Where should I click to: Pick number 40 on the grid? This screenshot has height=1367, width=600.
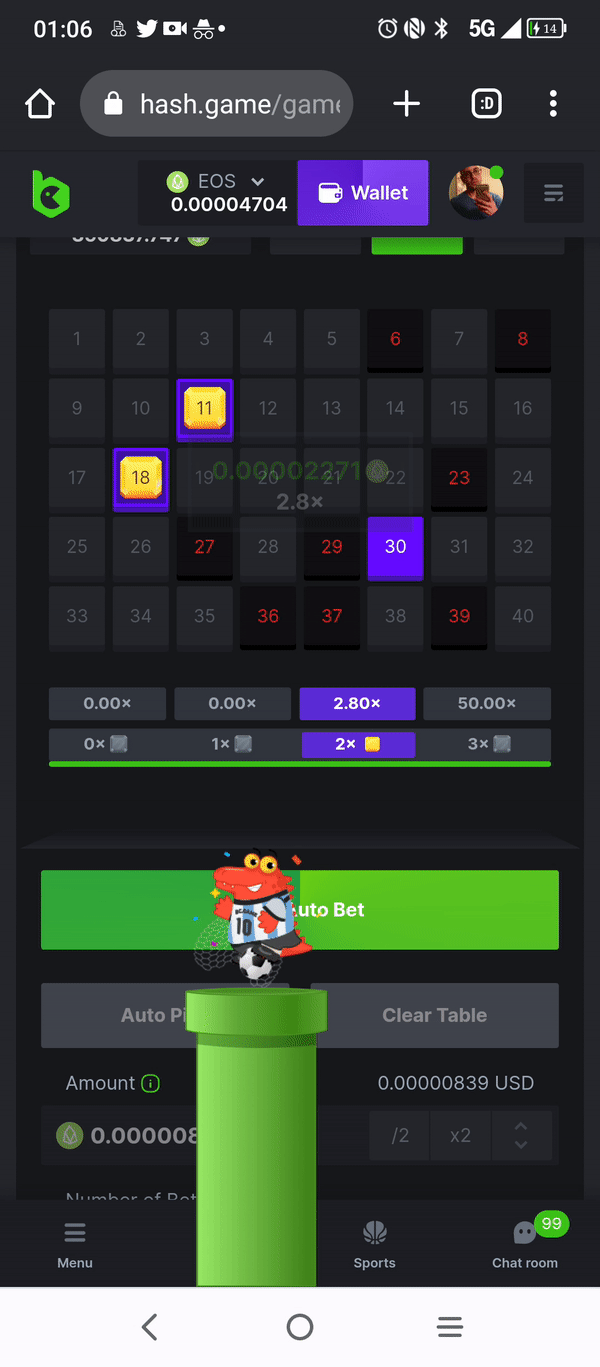tap(523, 616)
